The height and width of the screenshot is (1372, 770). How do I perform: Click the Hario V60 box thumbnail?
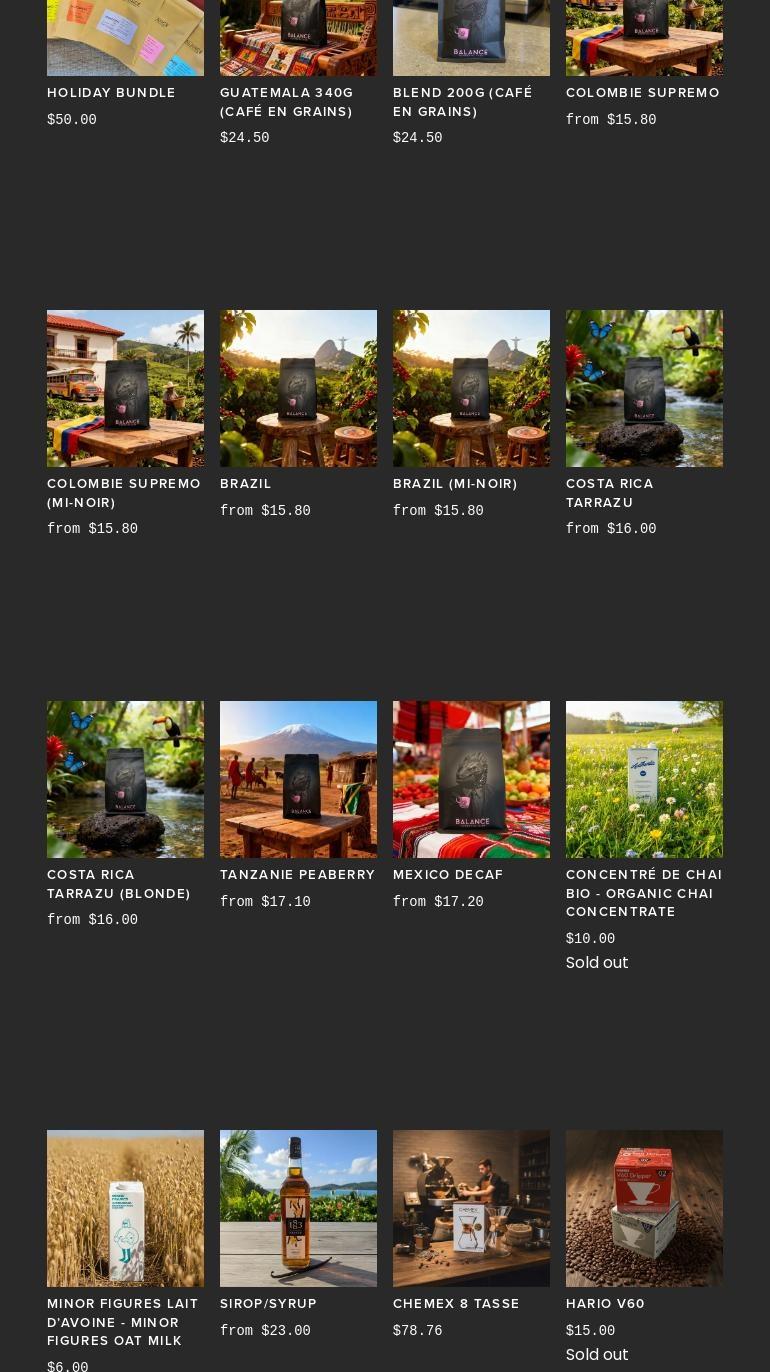[644, 1208]
